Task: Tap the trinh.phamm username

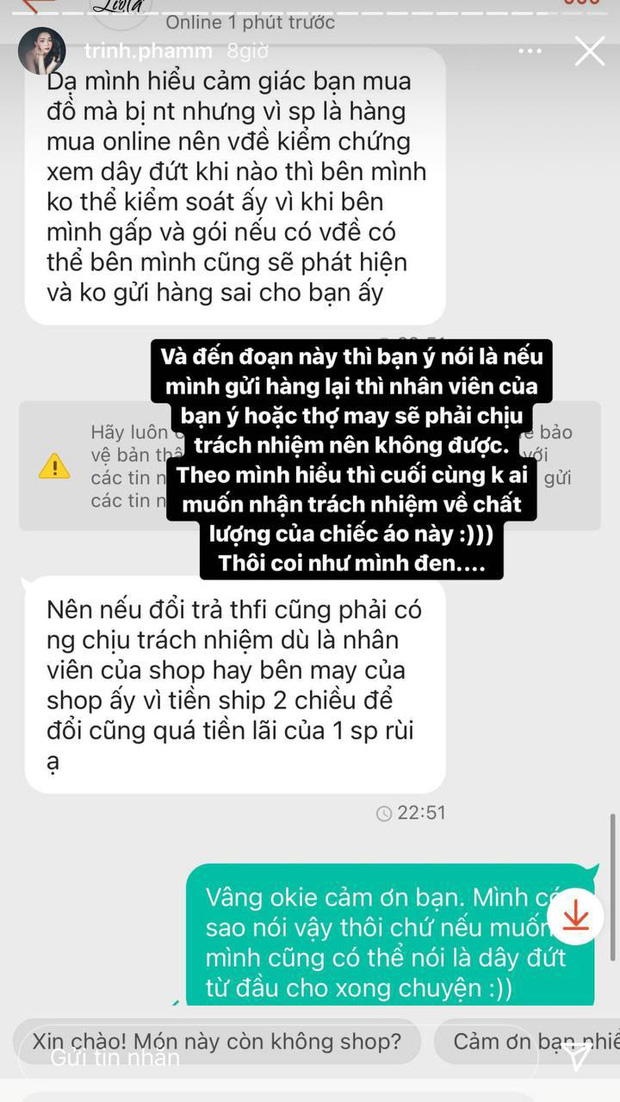Action: pos(148,50)
